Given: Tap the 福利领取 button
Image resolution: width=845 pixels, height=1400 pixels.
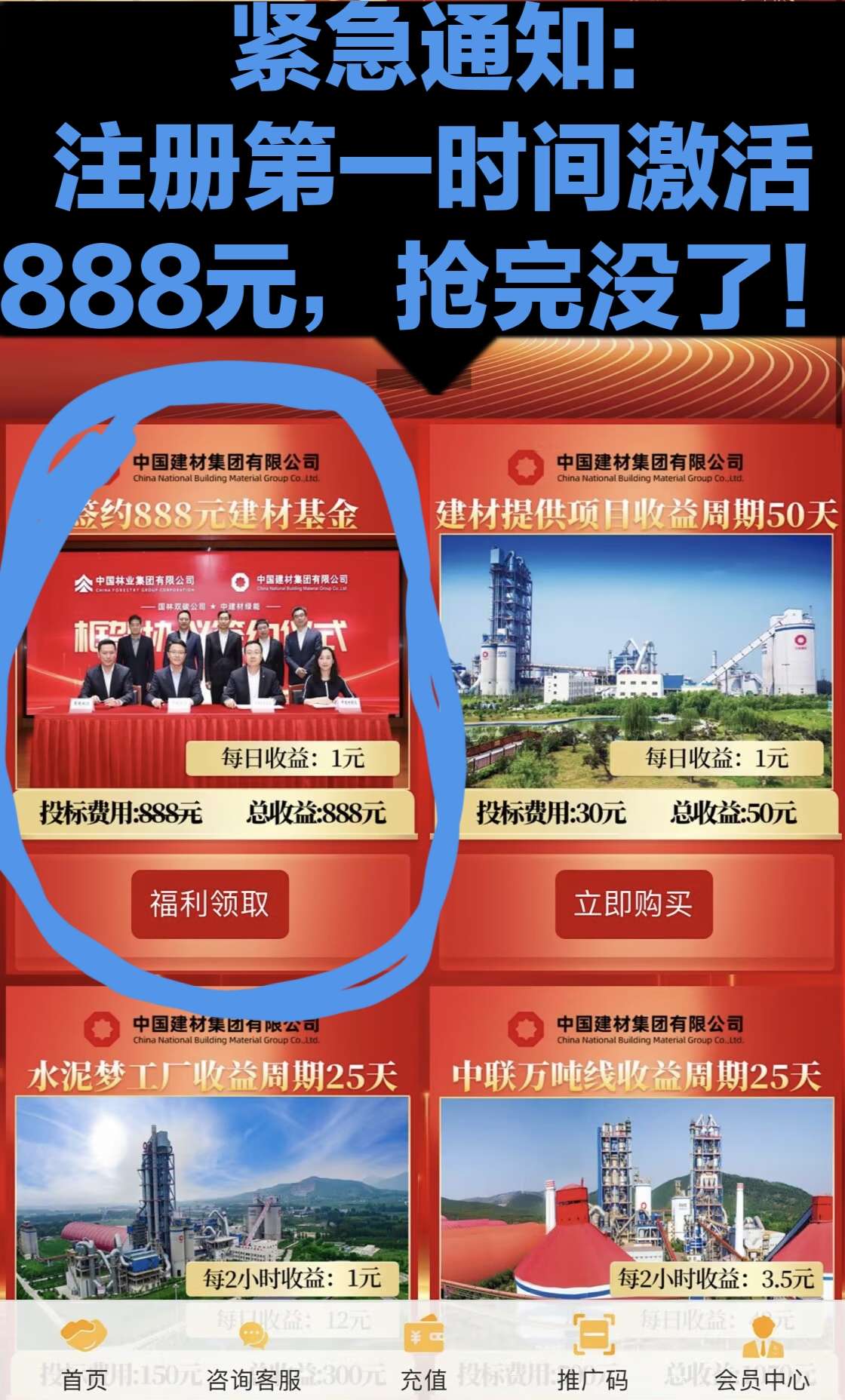Looking at the screenshot, I should pyautogui.click(x=210, y=904).
